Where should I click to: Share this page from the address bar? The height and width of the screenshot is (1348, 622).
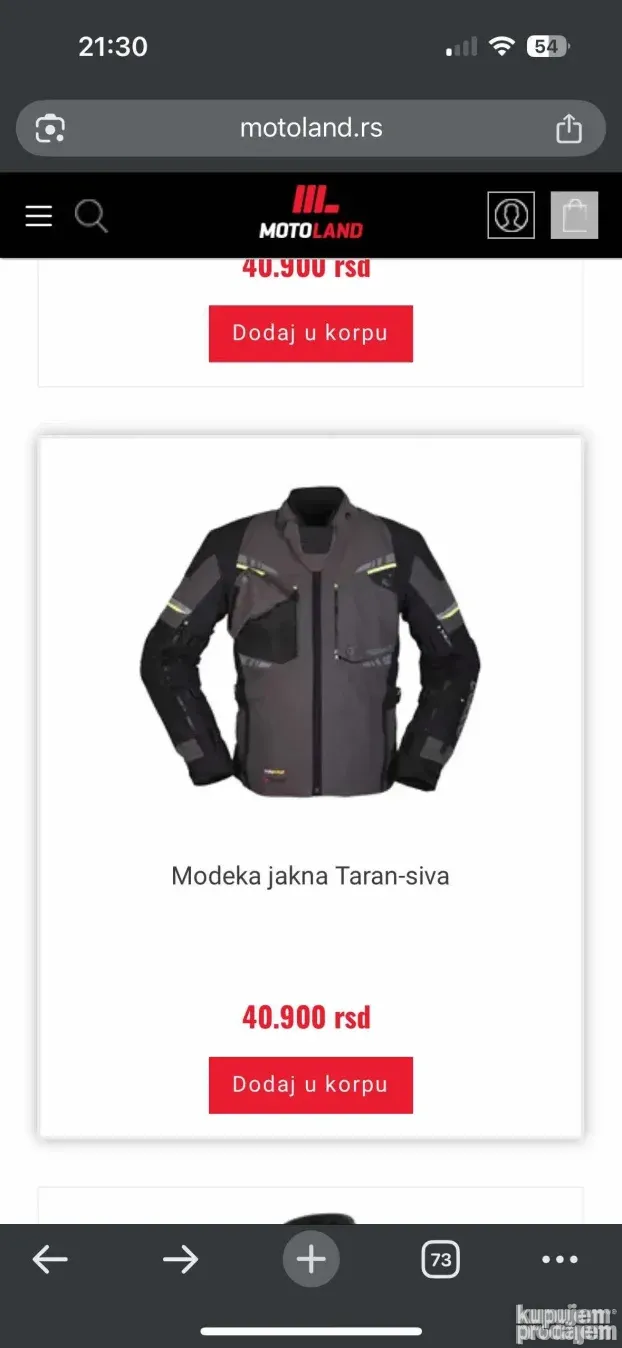pyautogui.click(x=568, y=128)
